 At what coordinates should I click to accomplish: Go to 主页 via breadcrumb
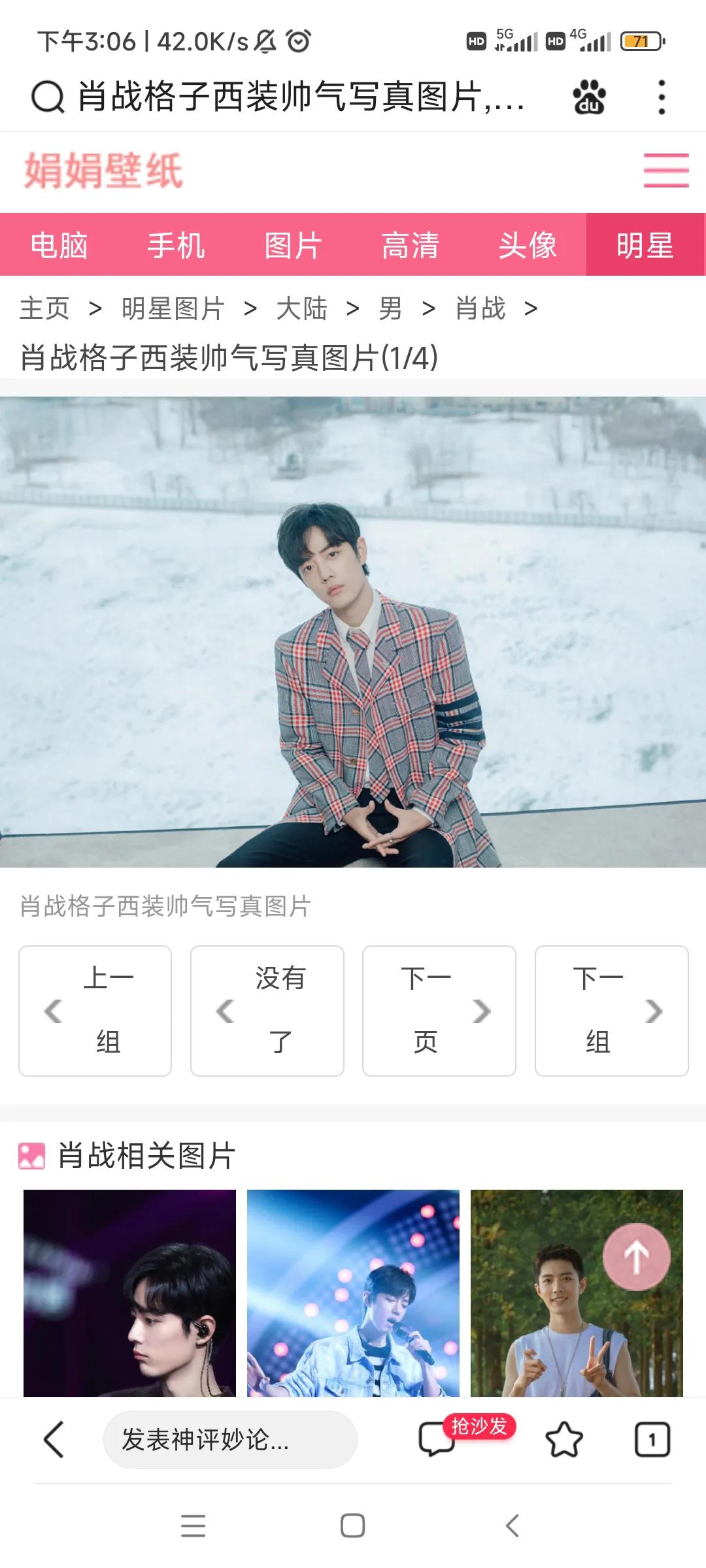coord(43,308)
